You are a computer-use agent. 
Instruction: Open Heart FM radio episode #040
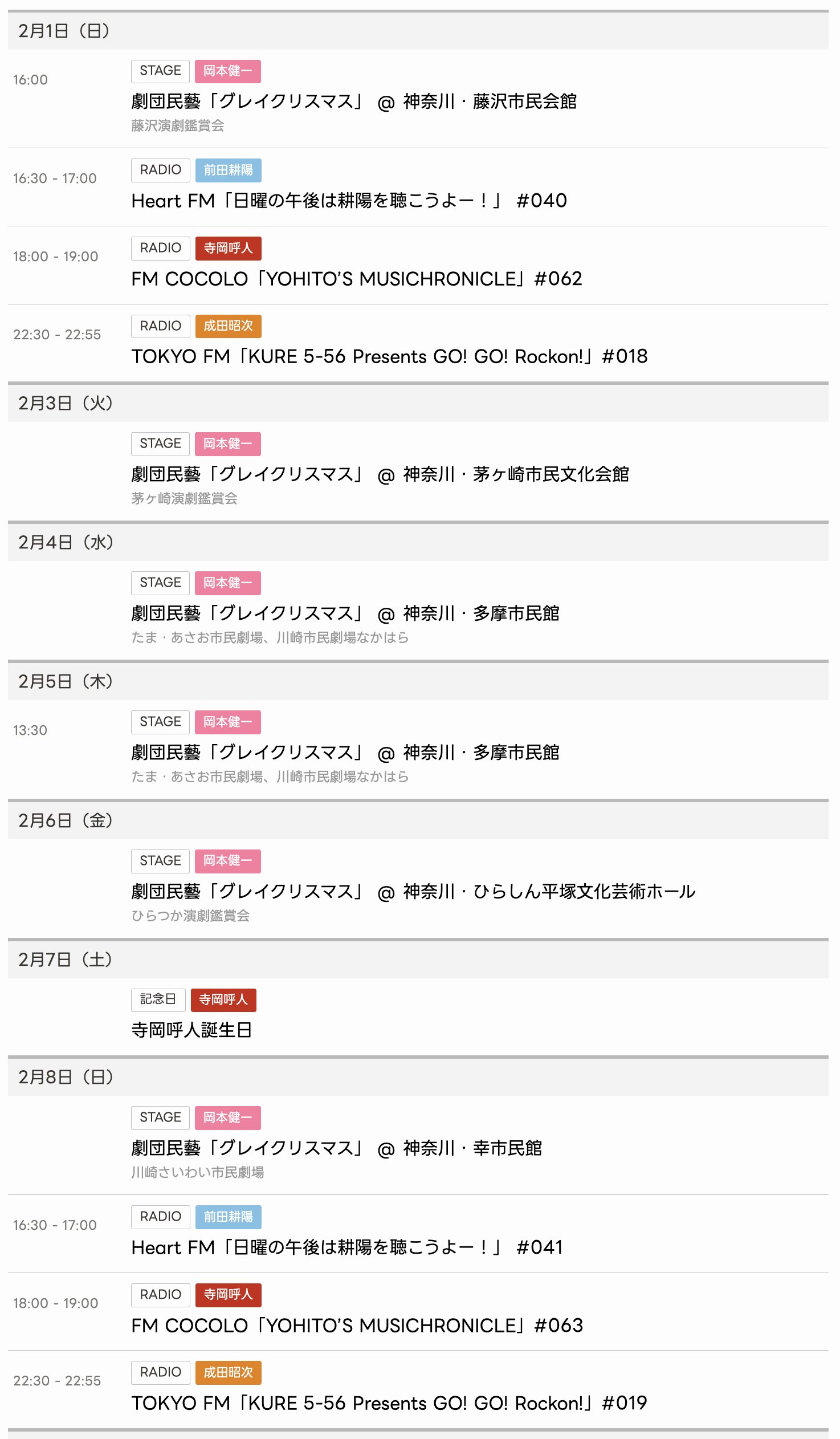coord(349,201)
